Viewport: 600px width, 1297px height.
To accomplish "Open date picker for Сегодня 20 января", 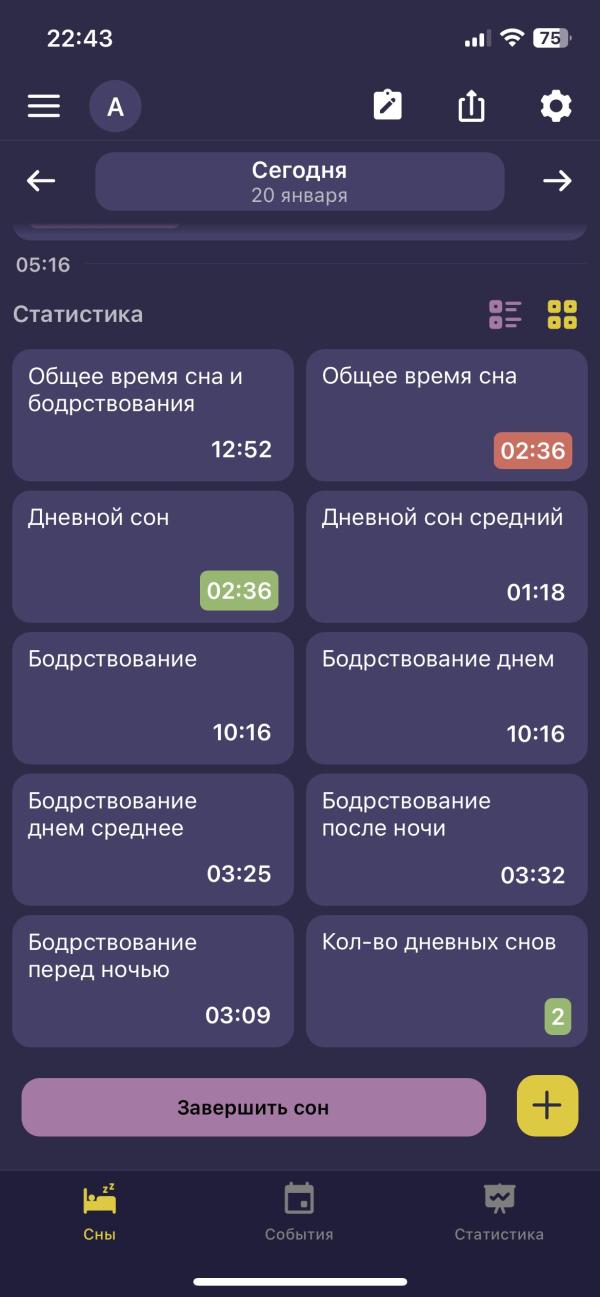I will click(x=299, y=181).
